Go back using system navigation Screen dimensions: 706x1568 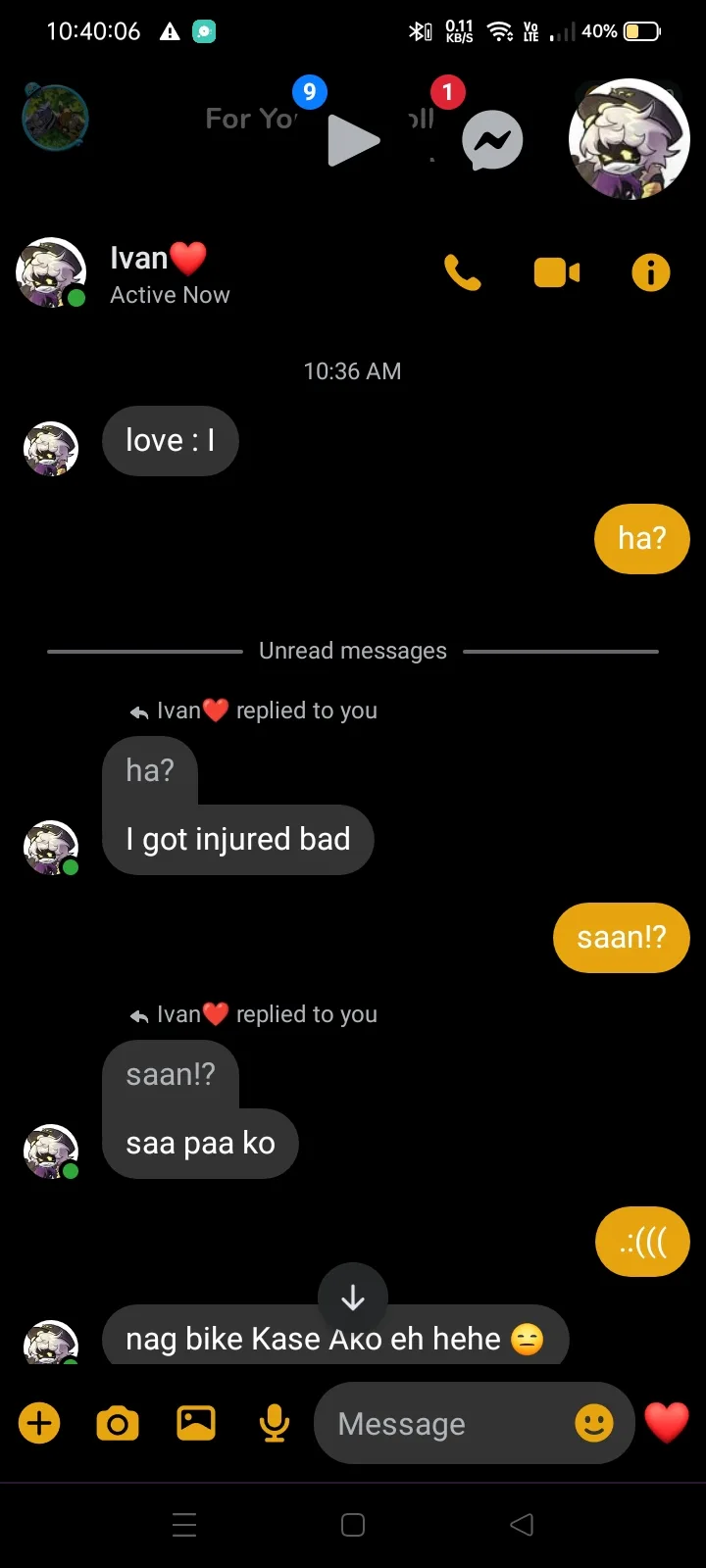[x=522, y=1524]
